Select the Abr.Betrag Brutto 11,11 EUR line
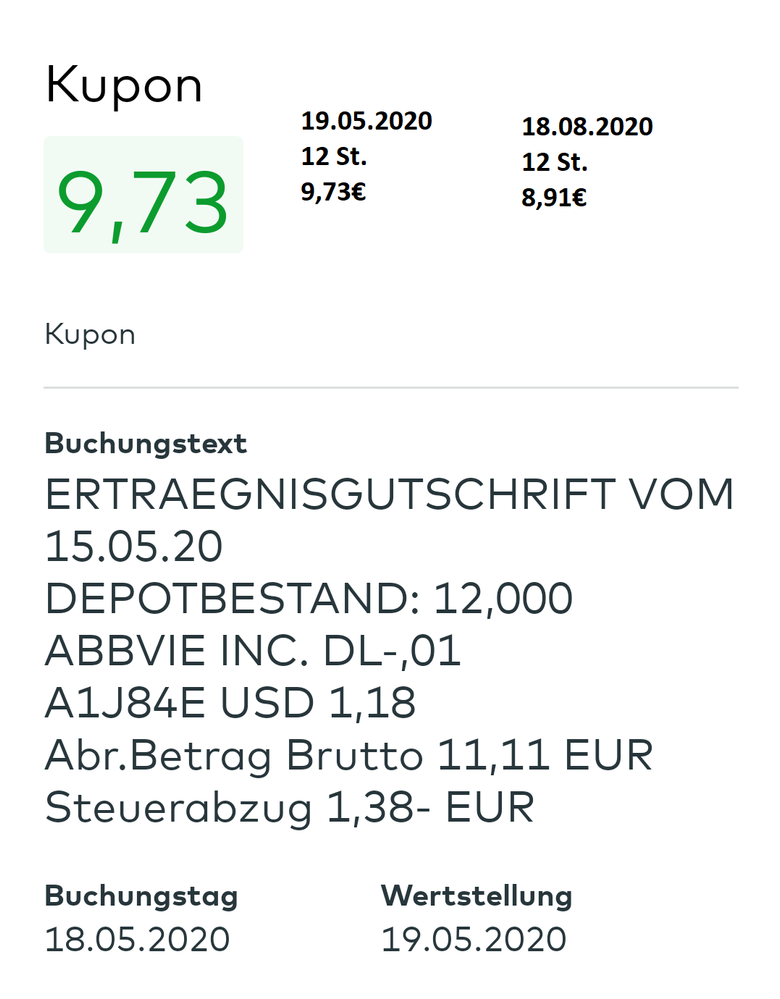 (349, 755)
